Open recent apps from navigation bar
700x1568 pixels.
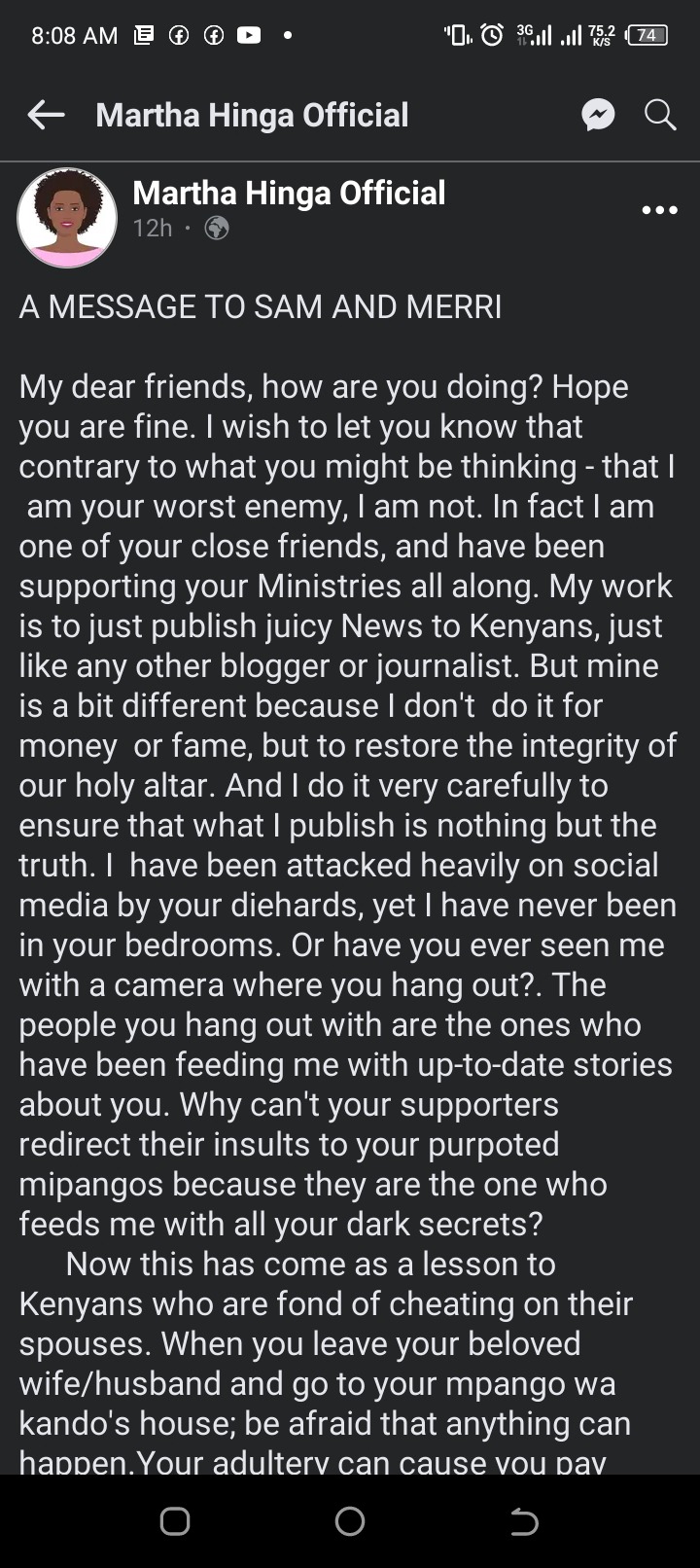(x=175, y=1521)
